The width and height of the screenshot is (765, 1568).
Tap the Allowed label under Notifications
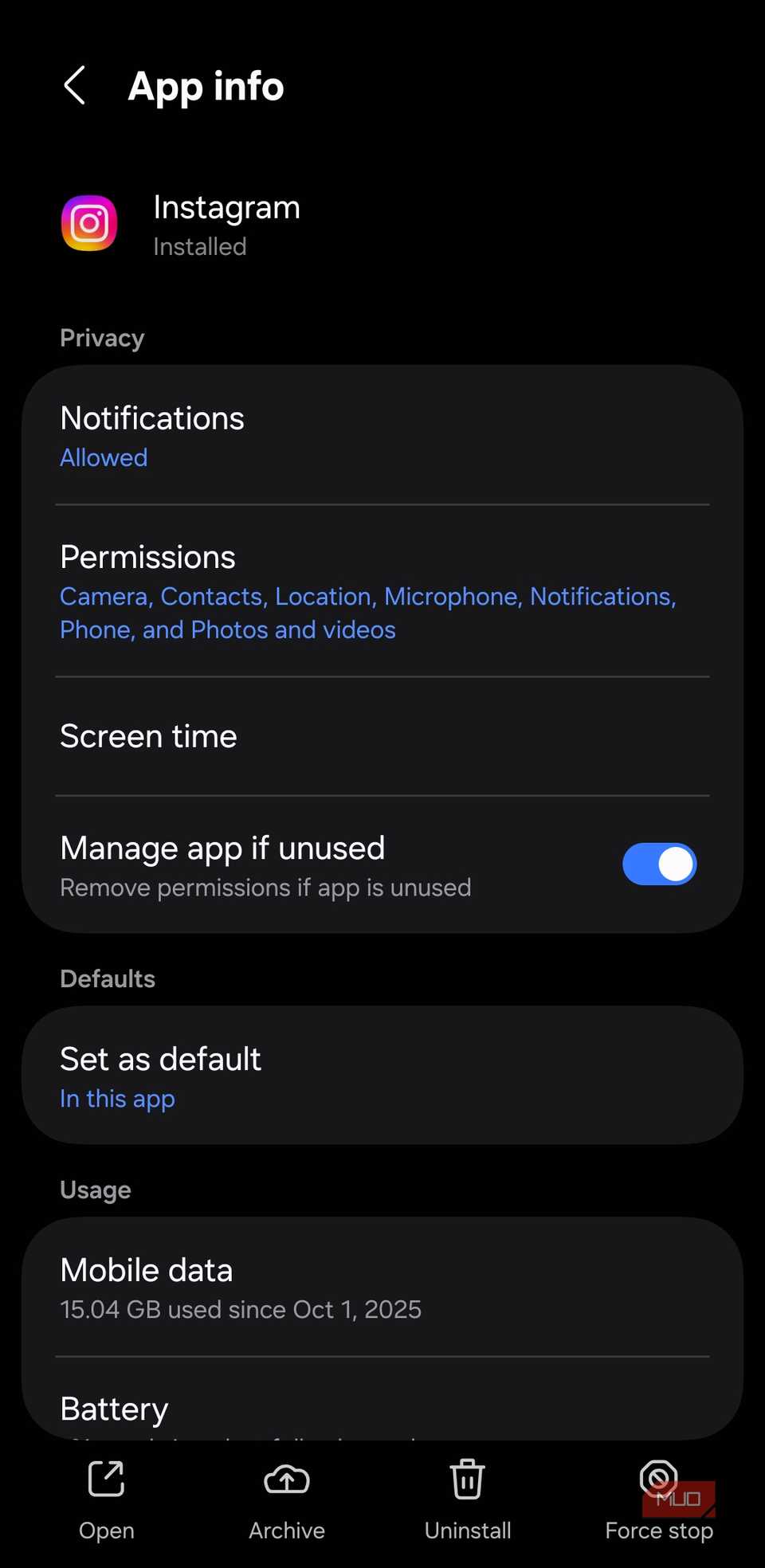click(x=104, y=457)
